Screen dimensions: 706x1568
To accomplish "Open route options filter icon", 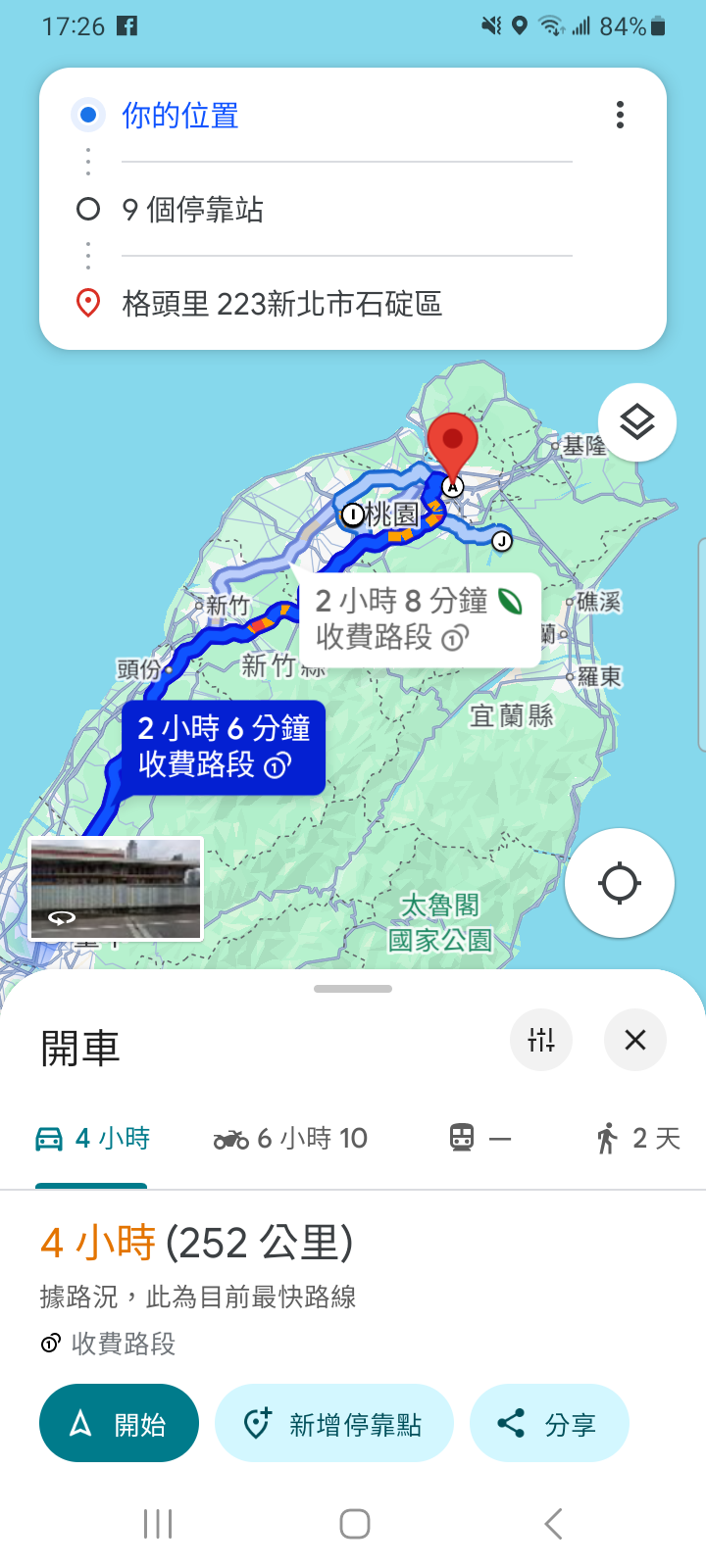I will [x=541, y=1040].
